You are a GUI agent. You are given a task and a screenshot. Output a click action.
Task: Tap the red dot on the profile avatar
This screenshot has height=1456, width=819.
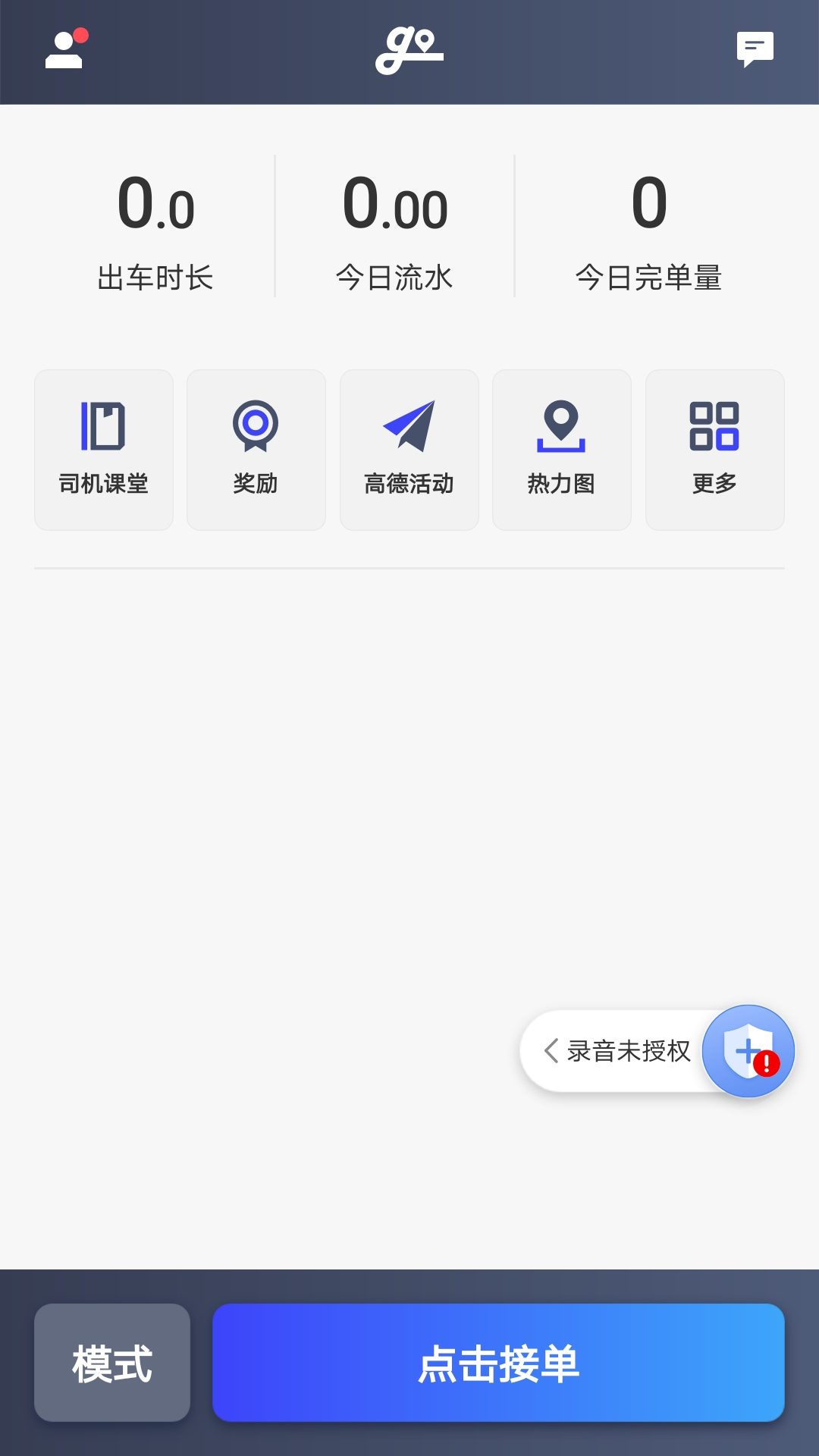tap(82, 34)
